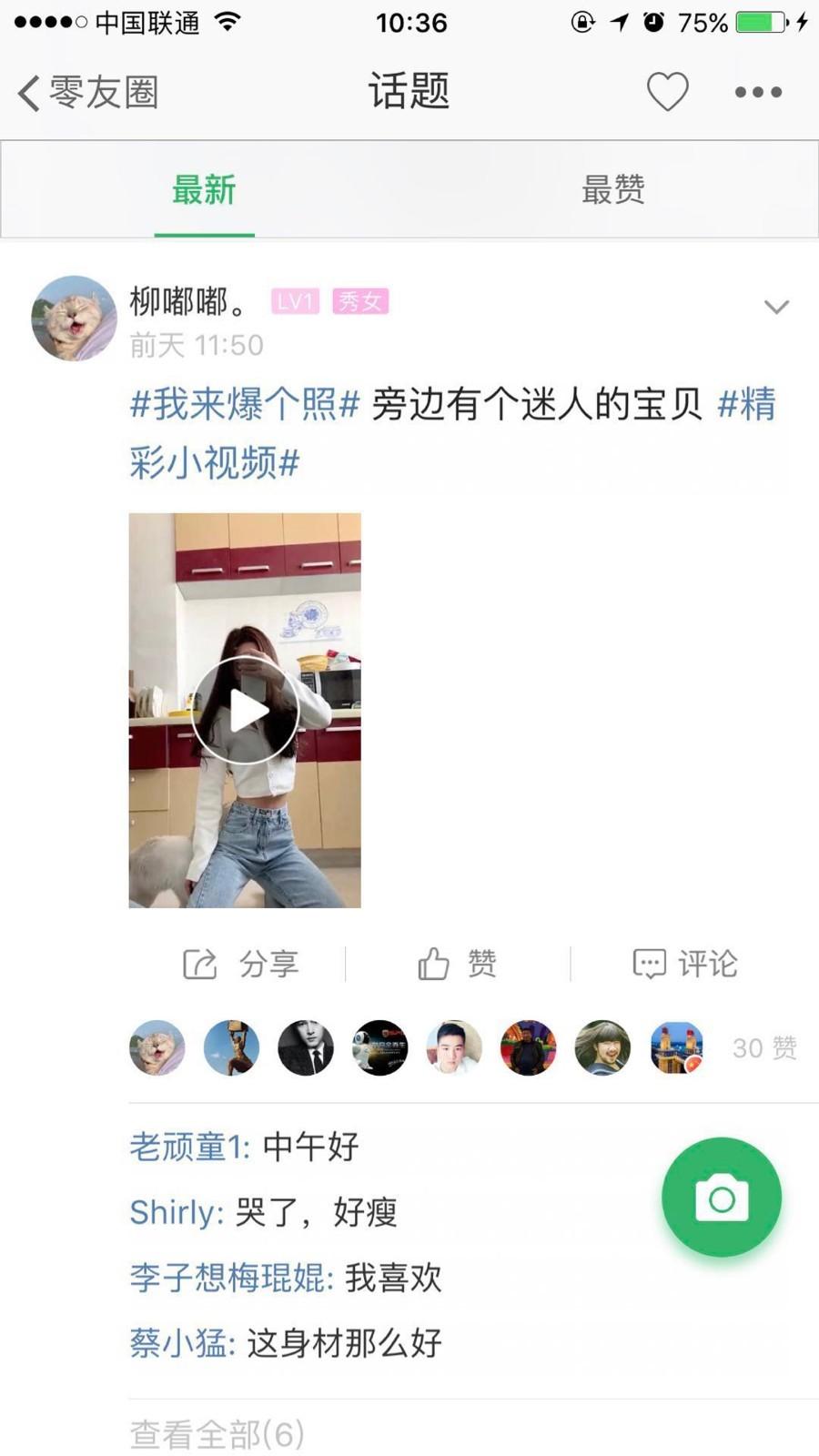Expand the post options chevron
Image resolution: width=819 pixels, height=1456 pixels.
(775, 307)
